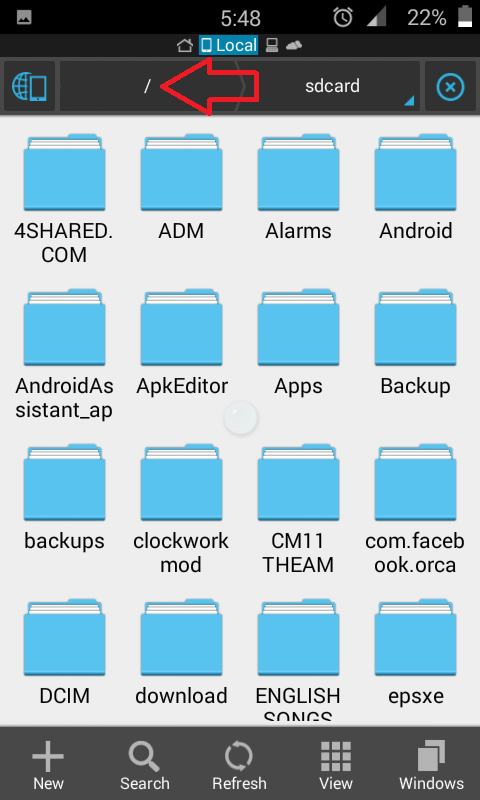Refresh the folder listing
This screenshot has height=800, width=480.
coord(239,764)
